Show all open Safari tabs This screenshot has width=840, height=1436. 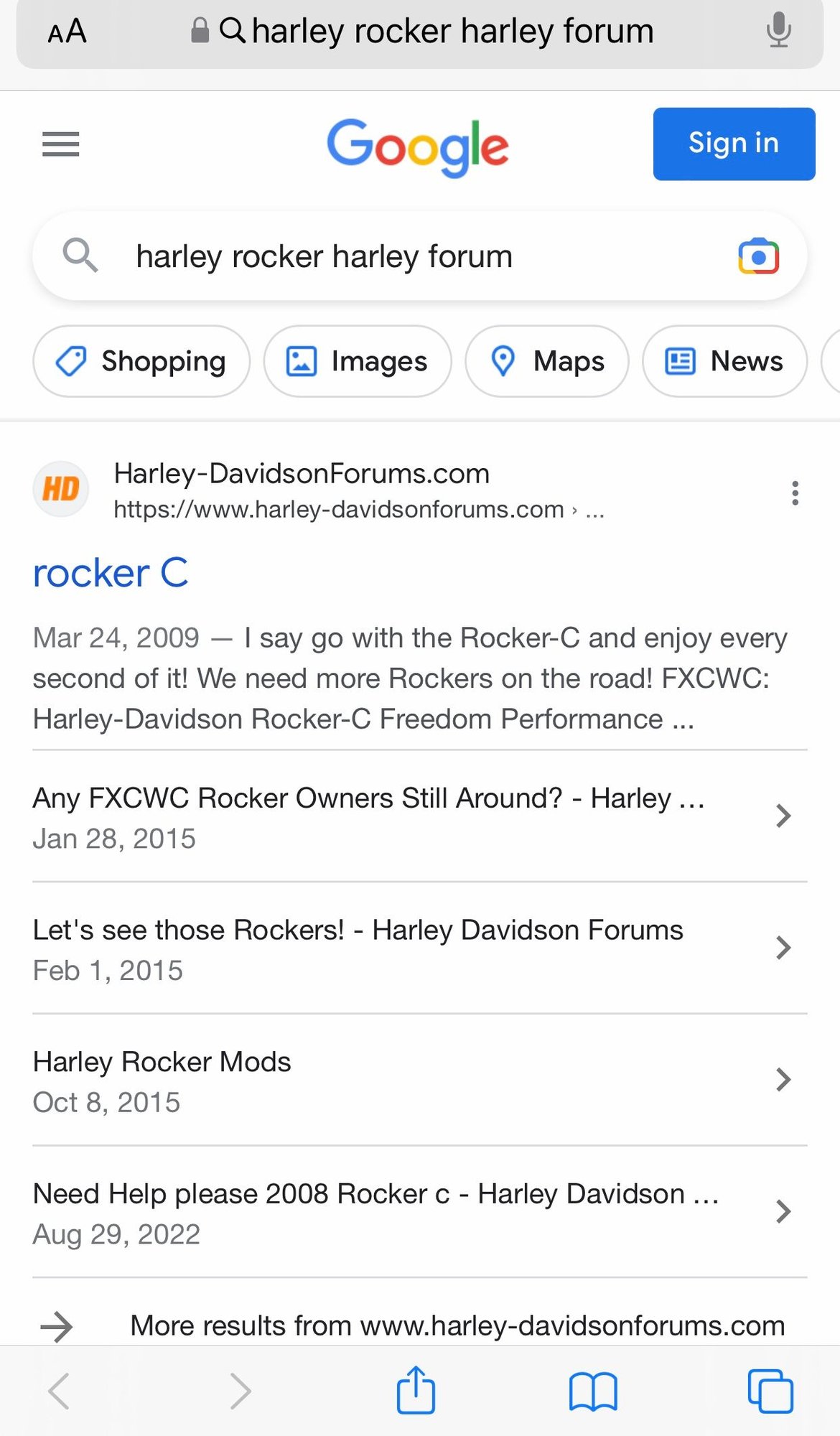point(770,1391)
